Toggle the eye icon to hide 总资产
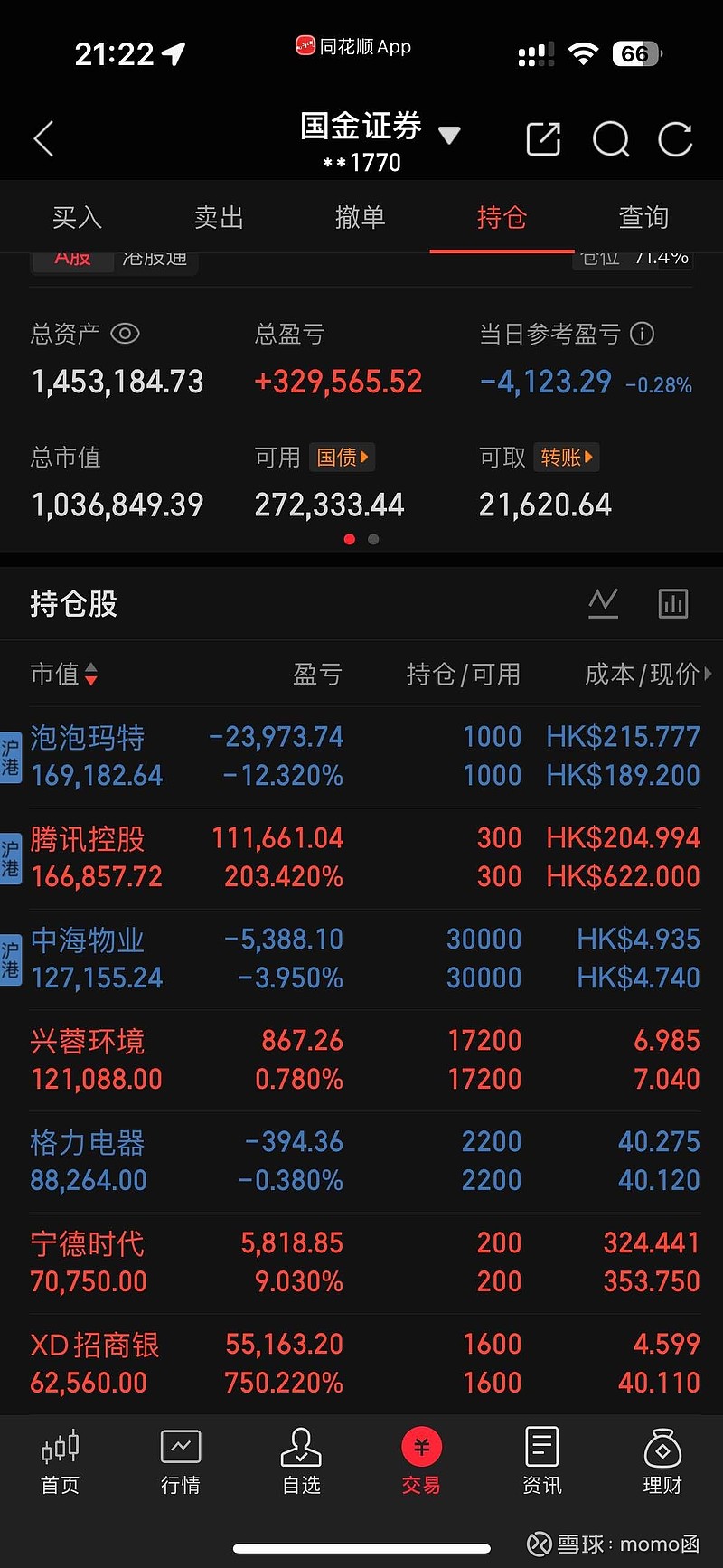Image resolution: width=723 pixels, height=1568 pixels. click(126, 334)
